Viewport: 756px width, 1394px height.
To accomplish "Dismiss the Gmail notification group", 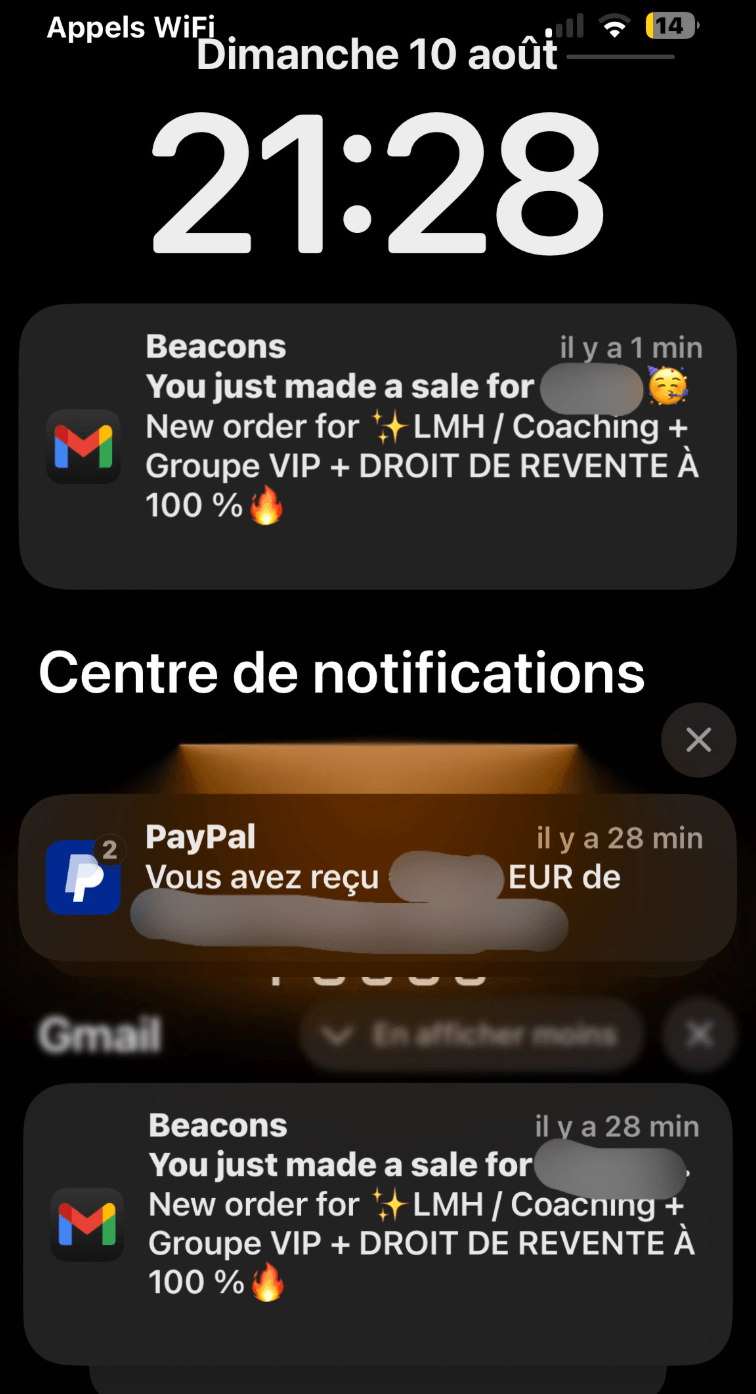I will (700, 1034).
